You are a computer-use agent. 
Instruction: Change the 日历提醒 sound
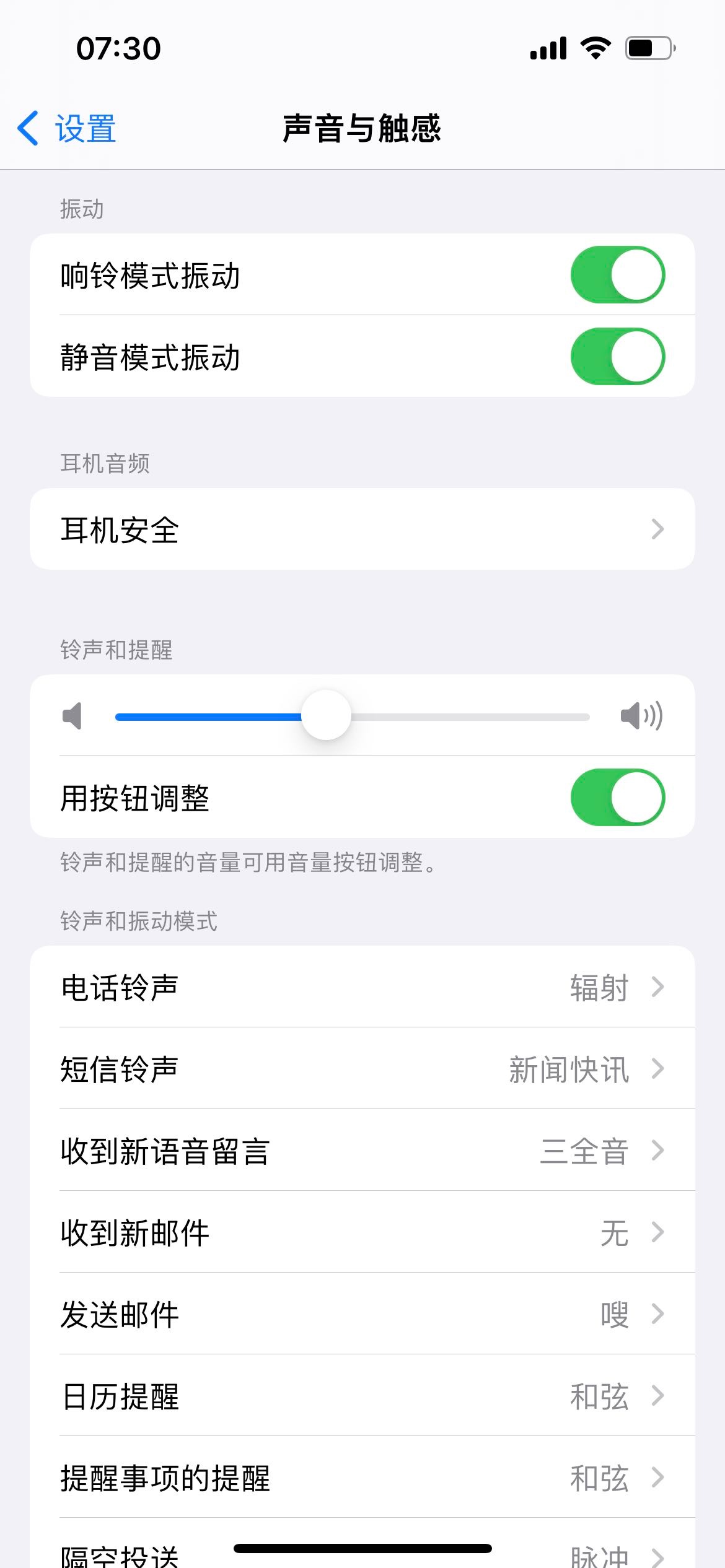[x=362, y=1396]
